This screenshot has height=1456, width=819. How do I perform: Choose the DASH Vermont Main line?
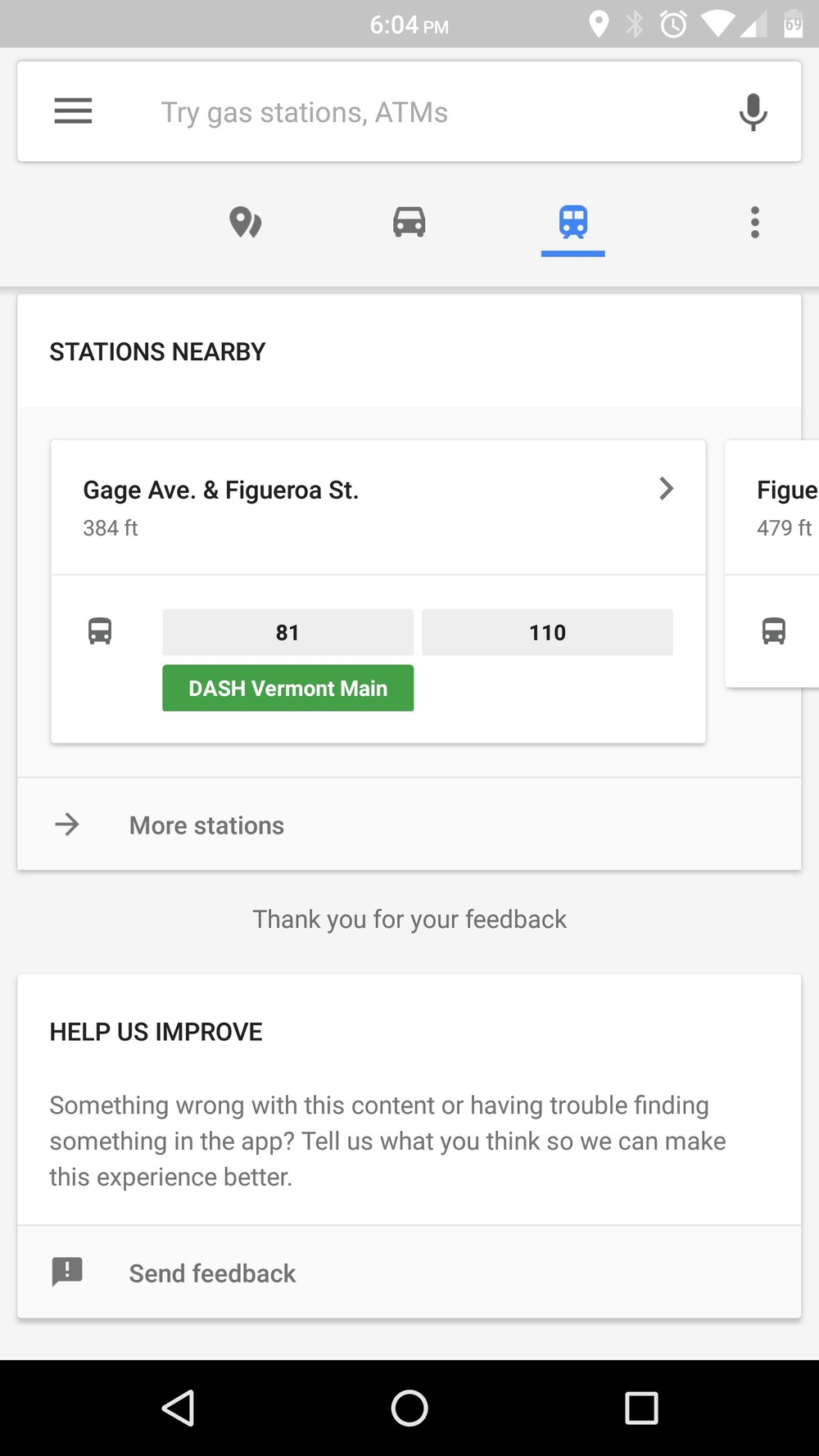[287, 688]
